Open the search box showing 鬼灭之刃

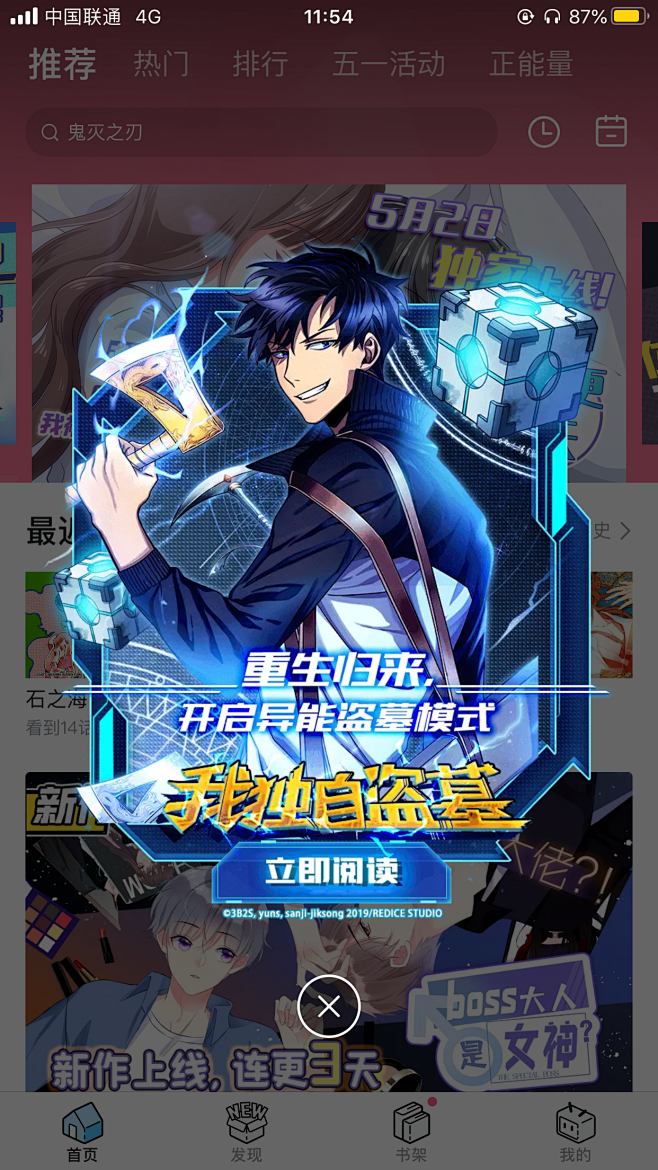260,132
